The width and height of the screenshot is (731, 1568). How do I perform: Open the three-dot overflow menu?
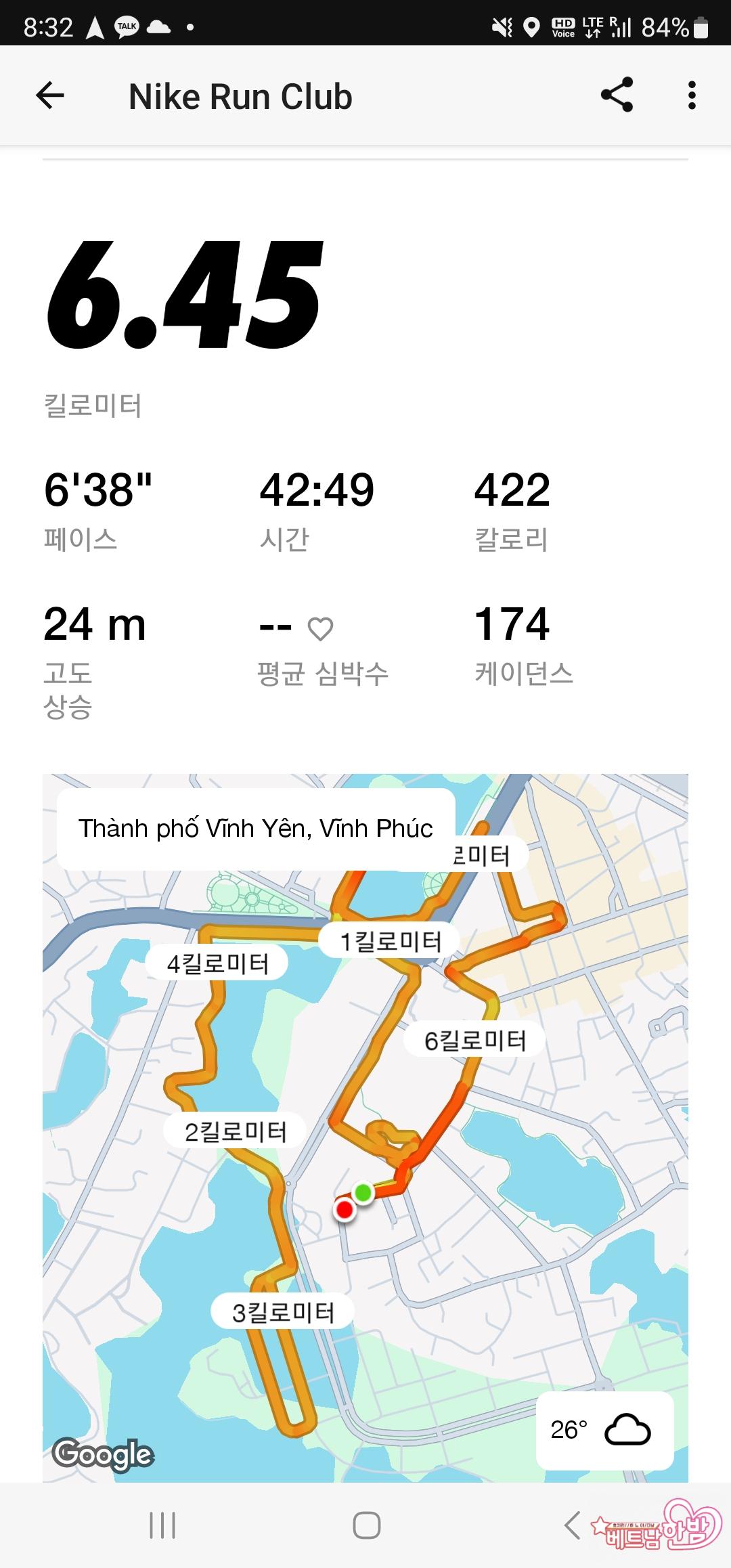tap(691, 95)
